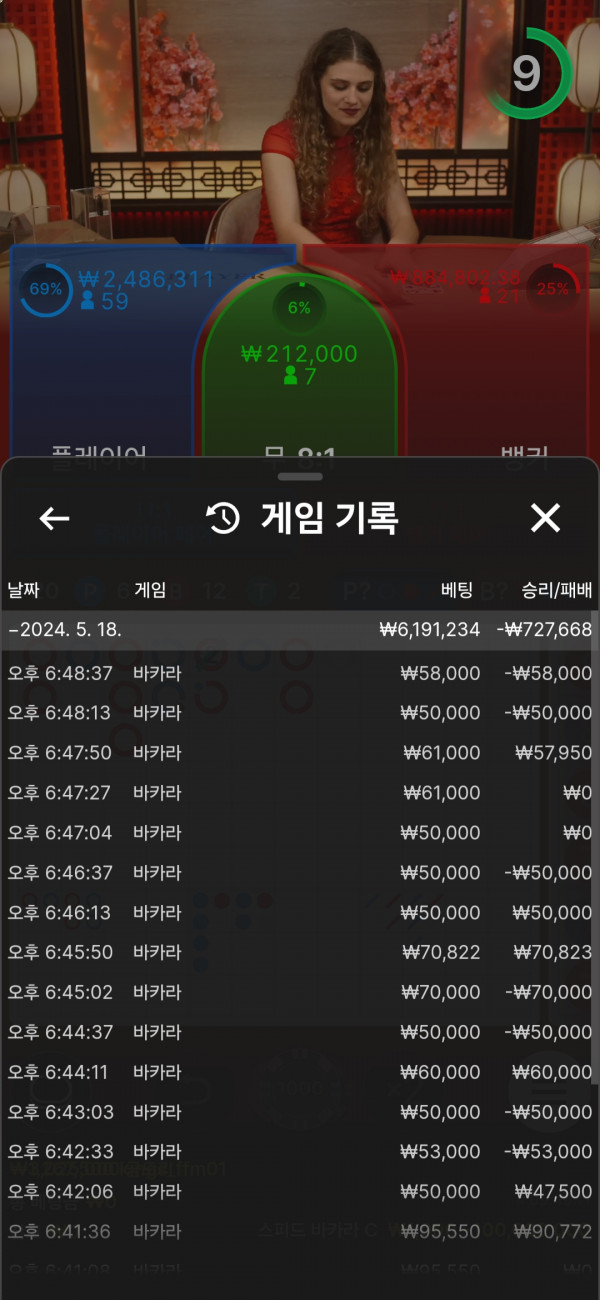Open the 오후 6:43:03 baccarat record
Image resolution: width=600 pixels, height=1300 pixels.
(300, 1112)
